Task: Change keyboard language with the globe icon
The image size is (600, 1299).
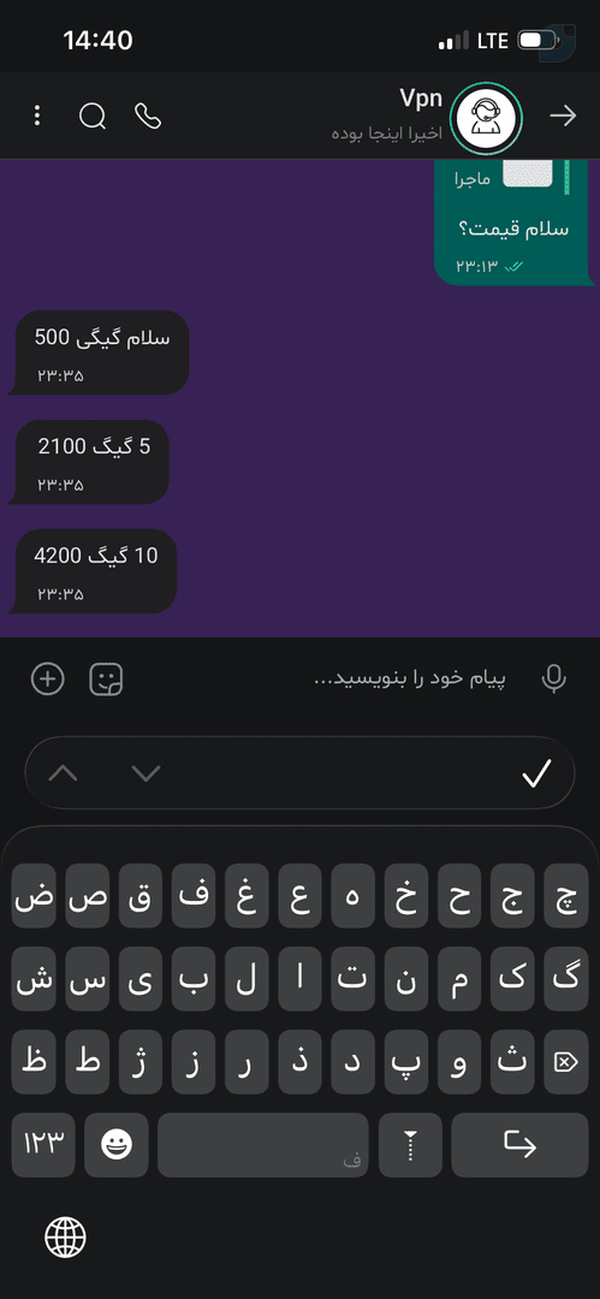Action: click(66, 1237)
